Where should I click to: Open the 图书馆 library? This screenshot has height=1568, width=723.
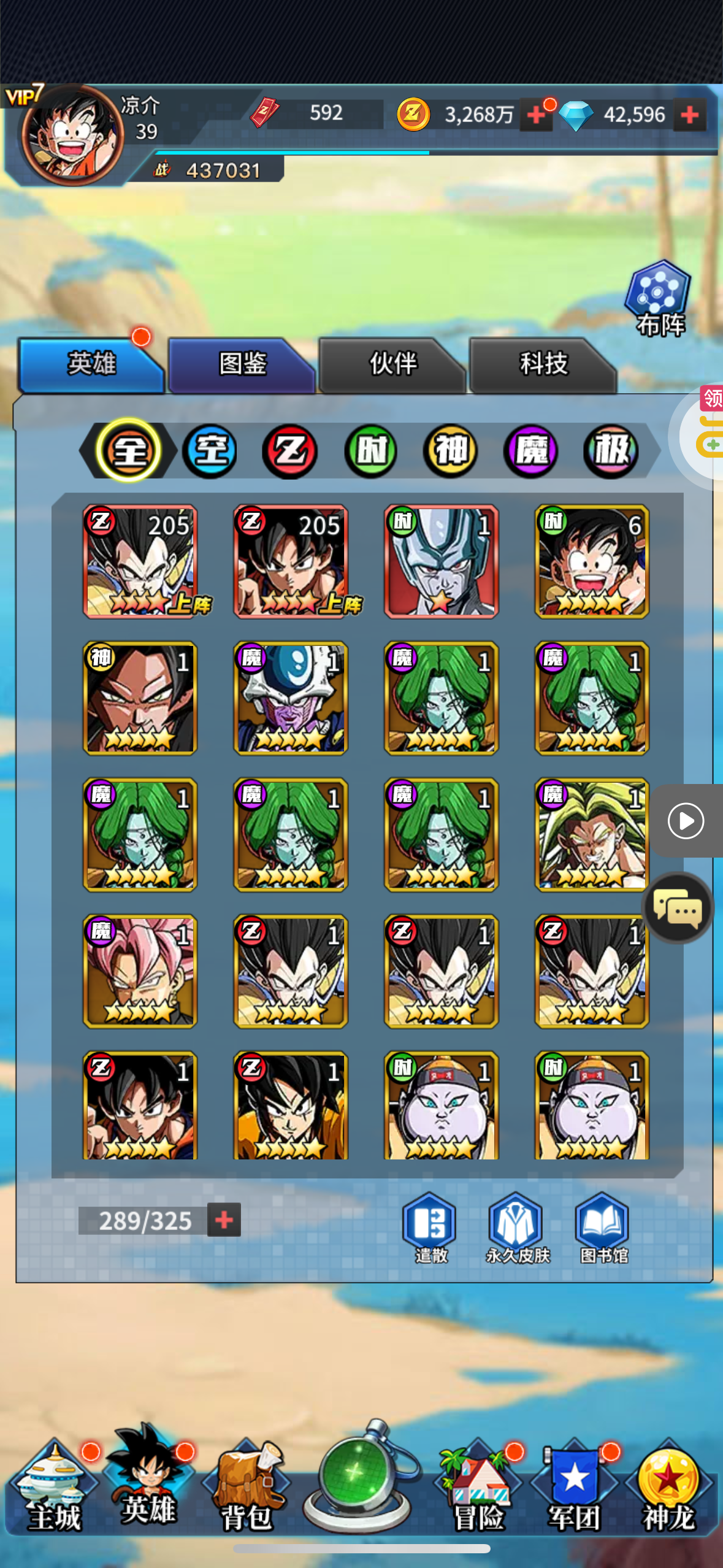603,1227
